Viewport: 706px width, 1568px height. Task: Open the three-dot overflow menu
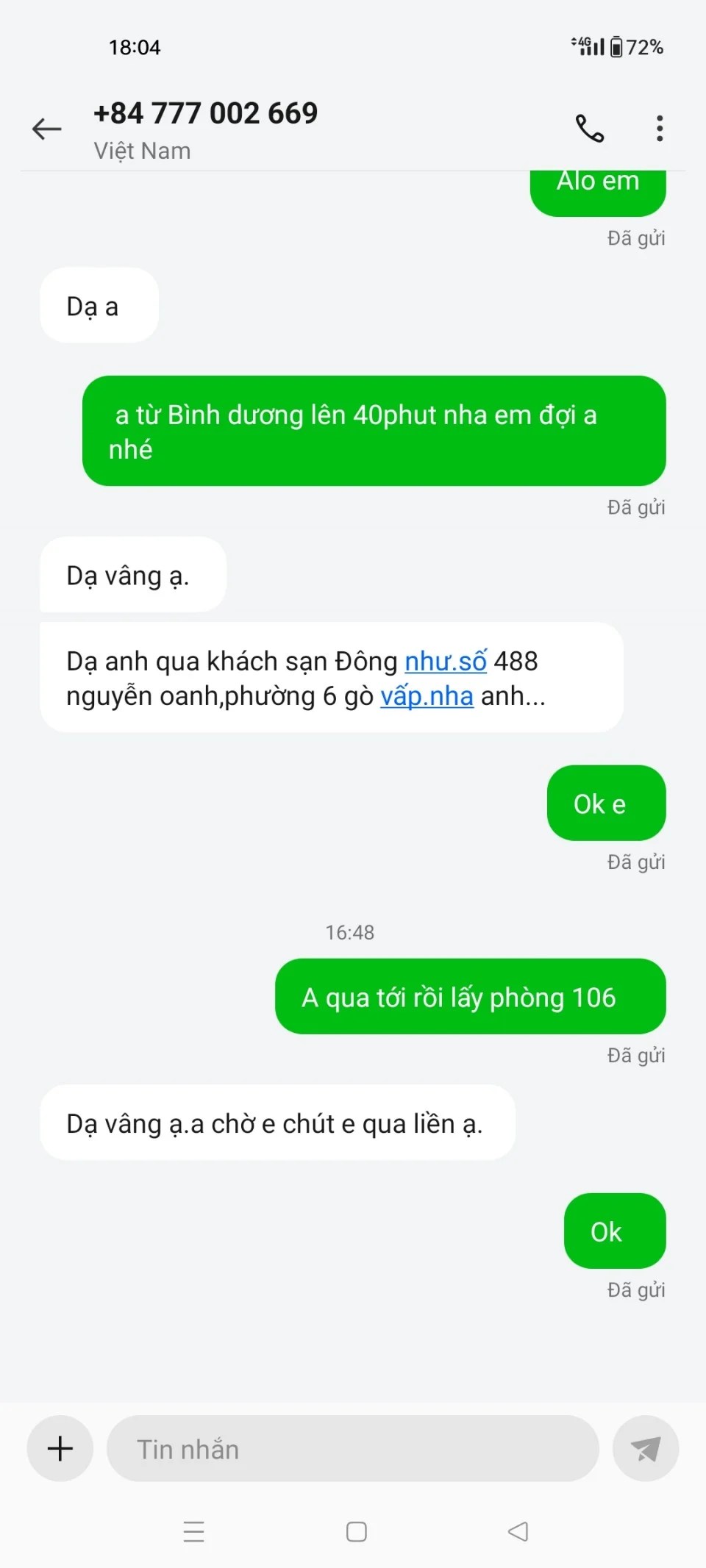tap(660, 129)
